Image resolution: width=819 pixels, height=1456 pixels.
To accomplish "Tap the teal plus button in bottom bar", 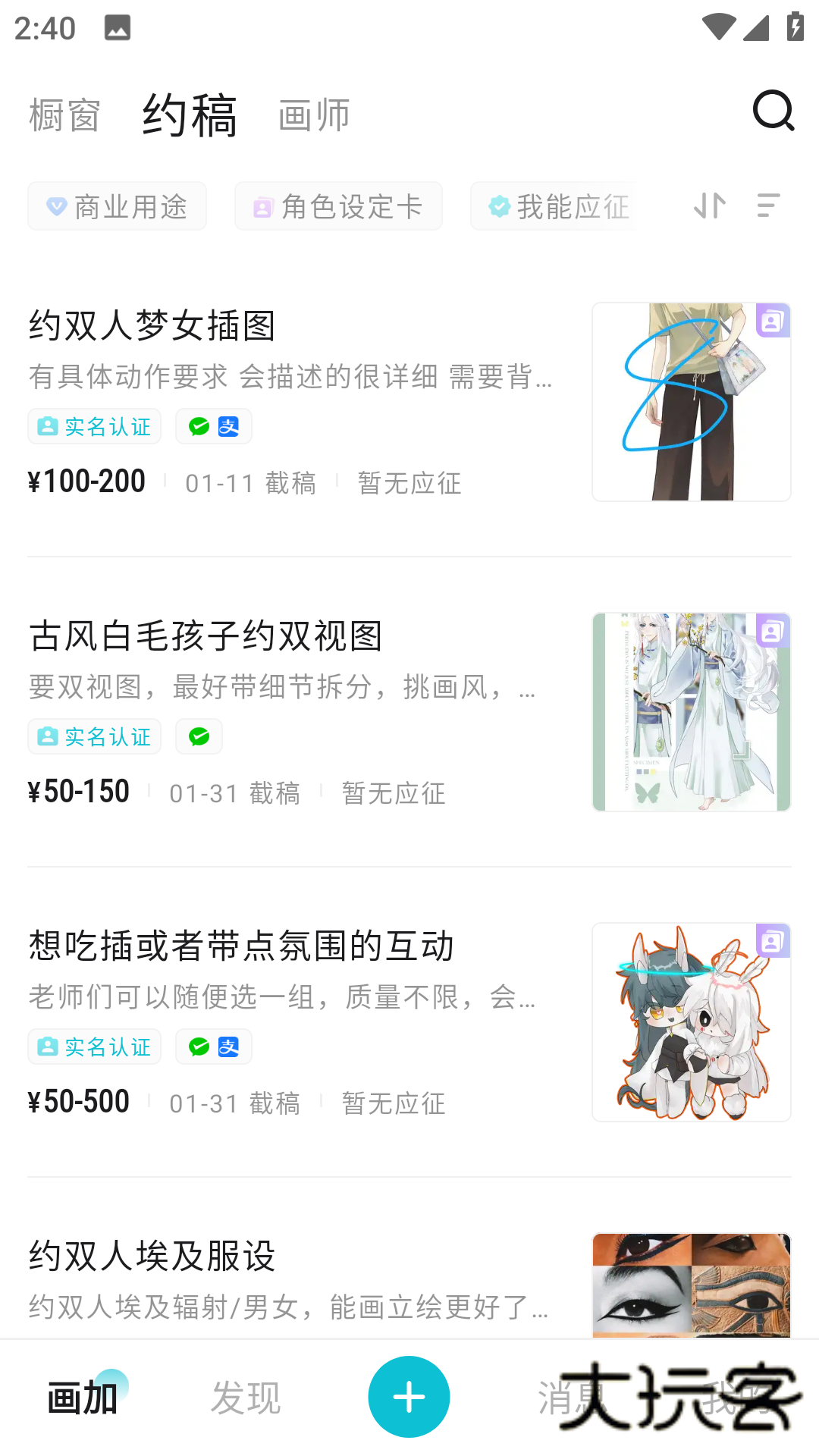I will [x=409, y=1396].
